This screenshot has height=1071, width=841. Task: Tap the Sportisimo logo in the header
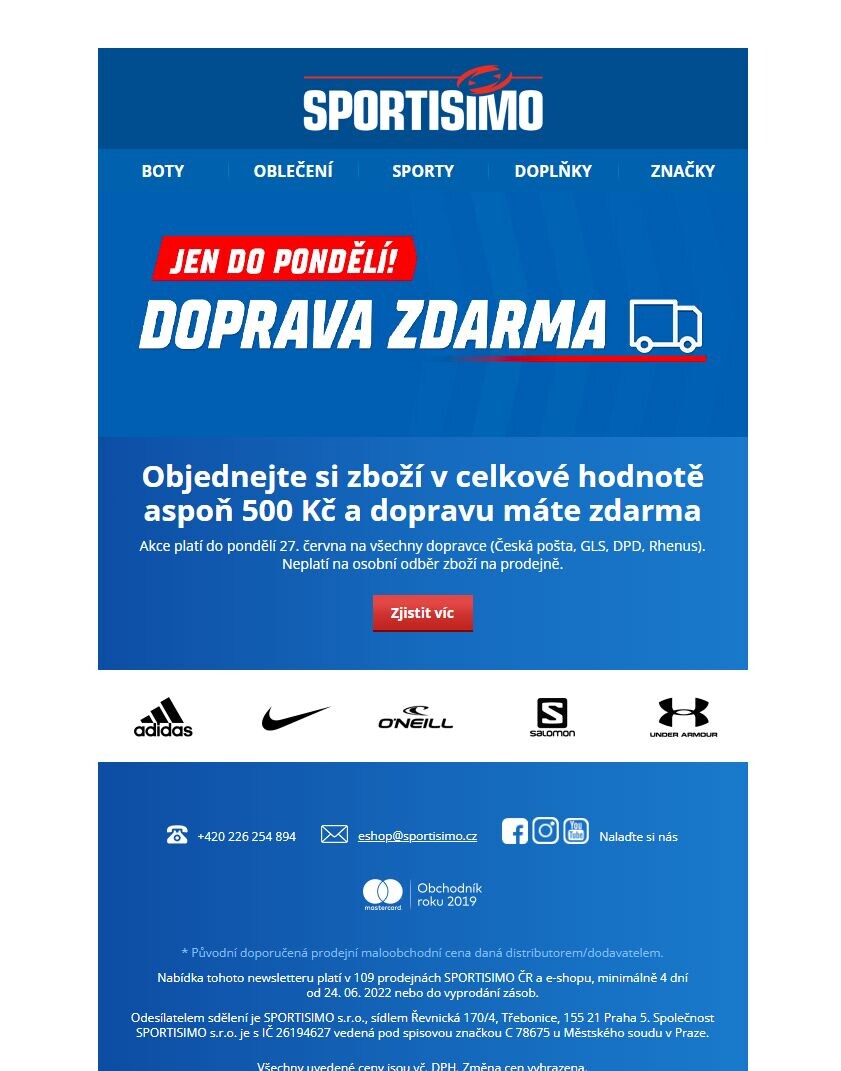click(x=423, y=100)
